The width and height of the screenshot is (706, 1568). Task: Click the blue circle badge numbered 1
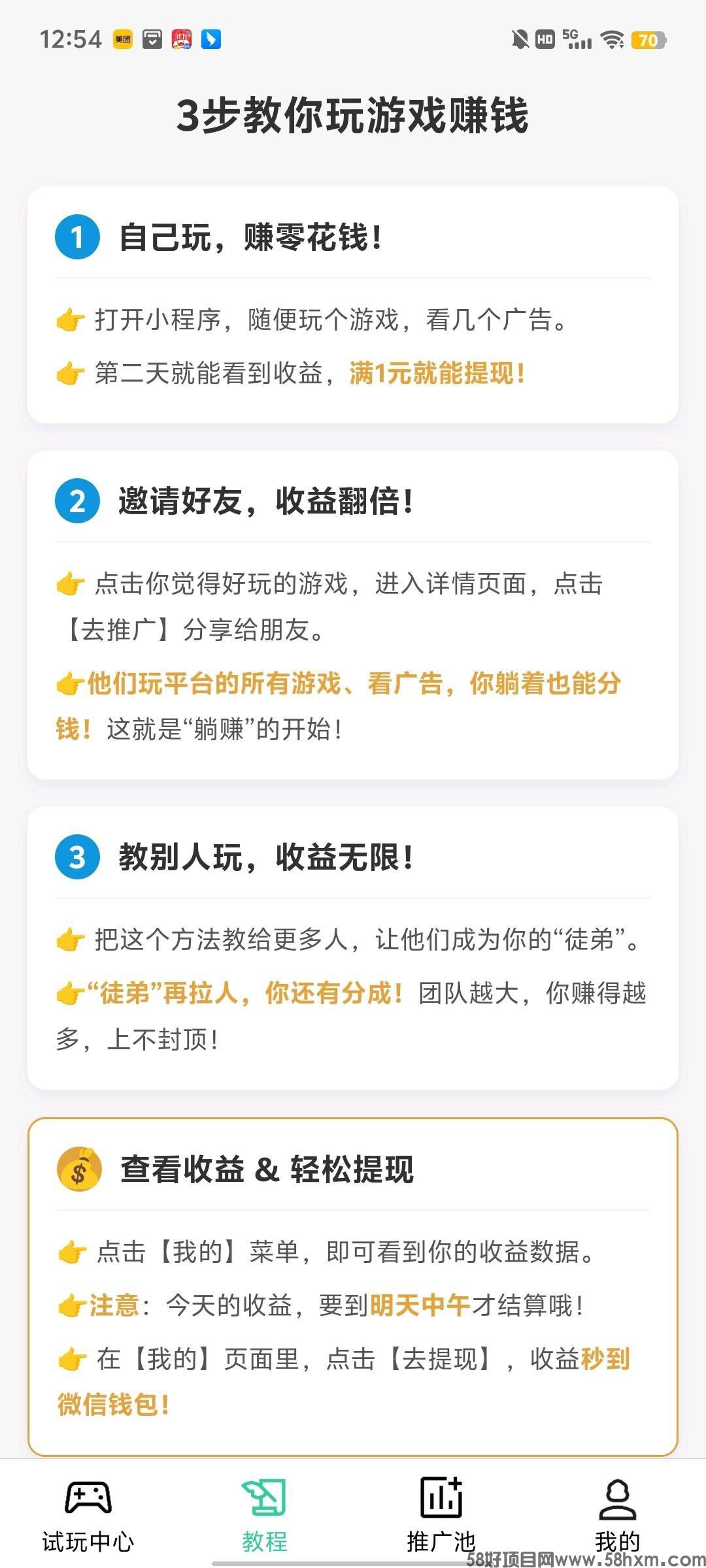pyautogui.click(x=76, y=238)
